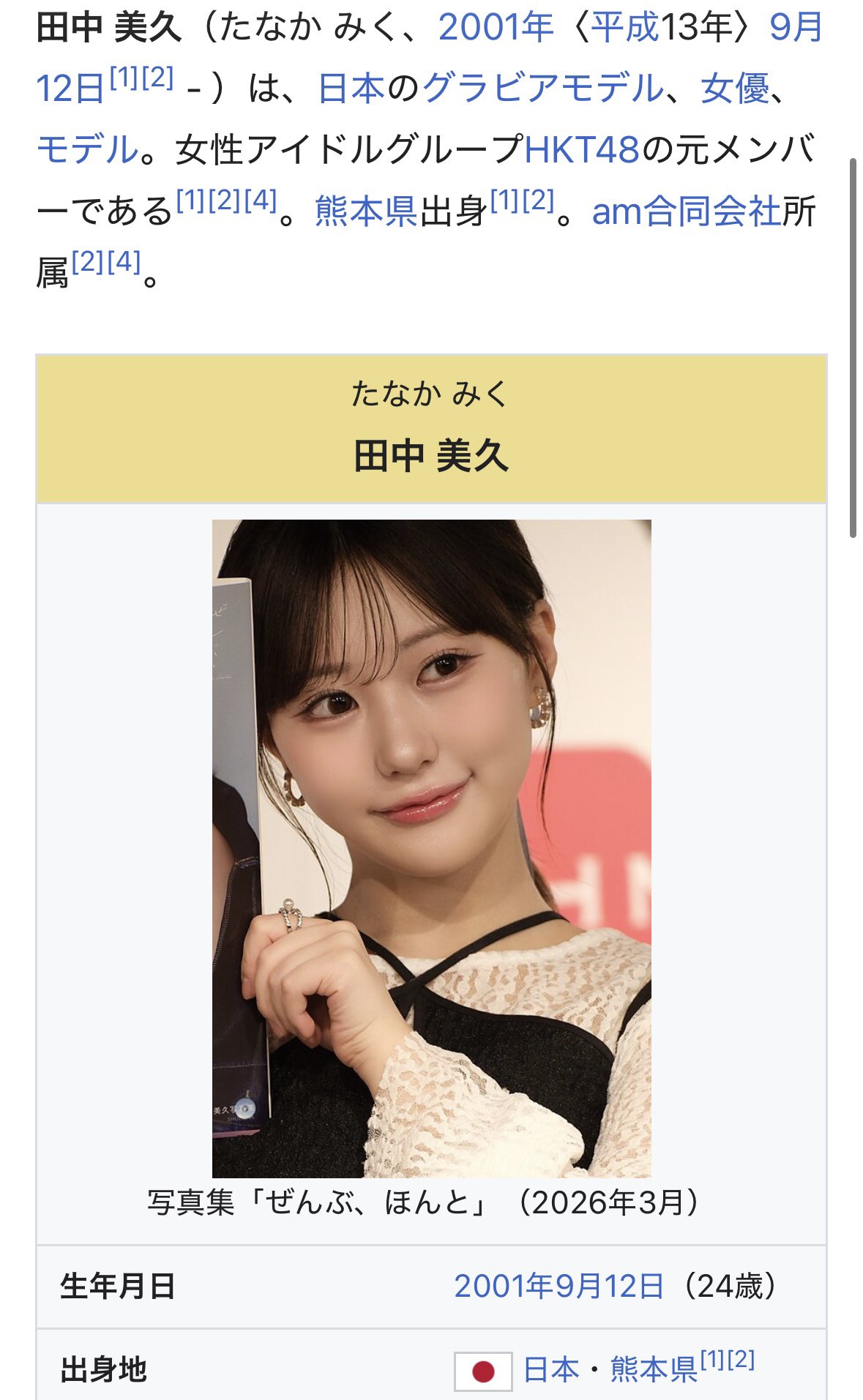Visit the 女優 link
The width and height of the screenshot is (863, 1400).
point(734,89)
